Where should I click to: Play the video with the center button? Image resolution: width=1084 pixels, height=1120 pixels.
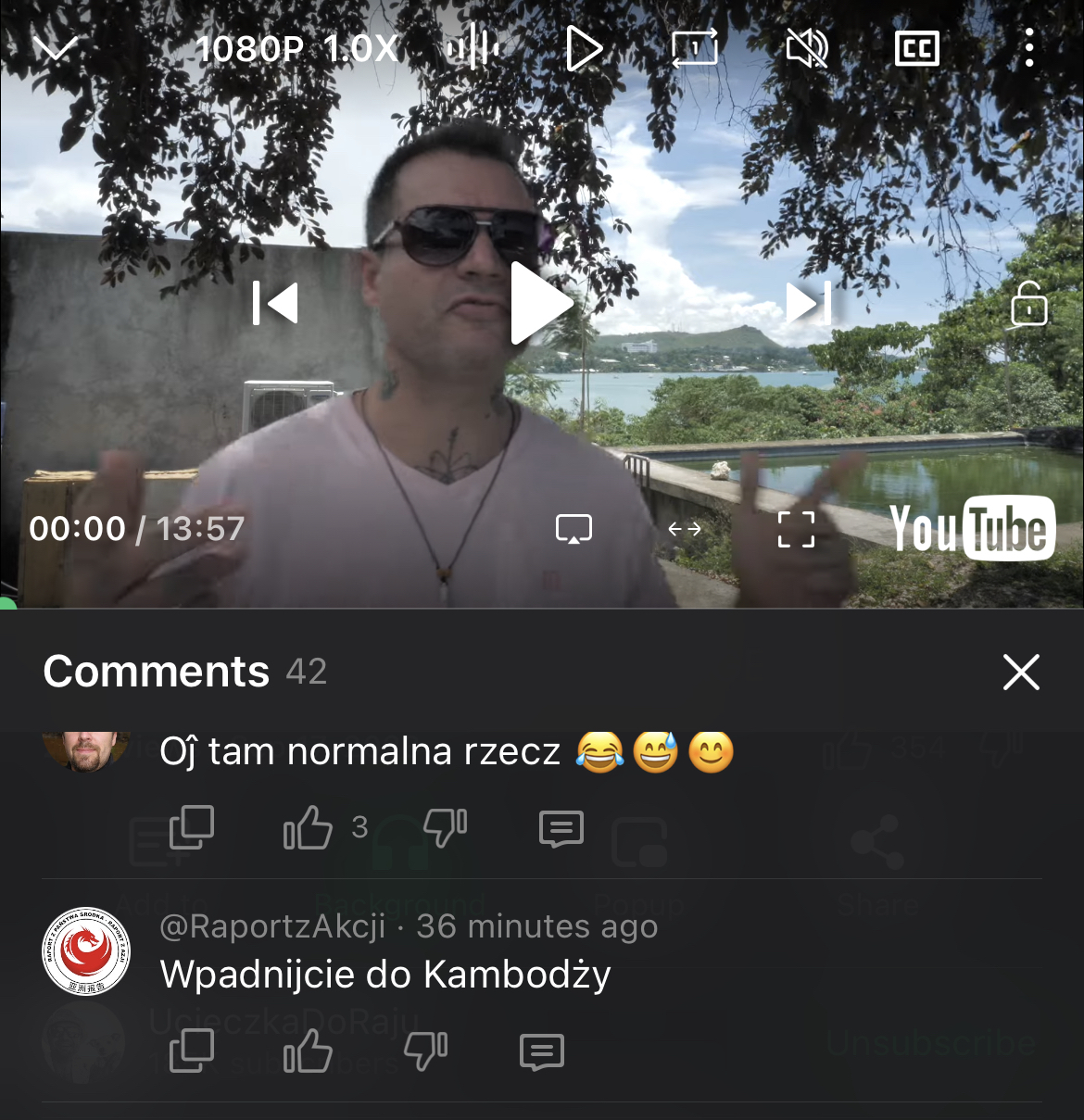click(x=542, y=303)
